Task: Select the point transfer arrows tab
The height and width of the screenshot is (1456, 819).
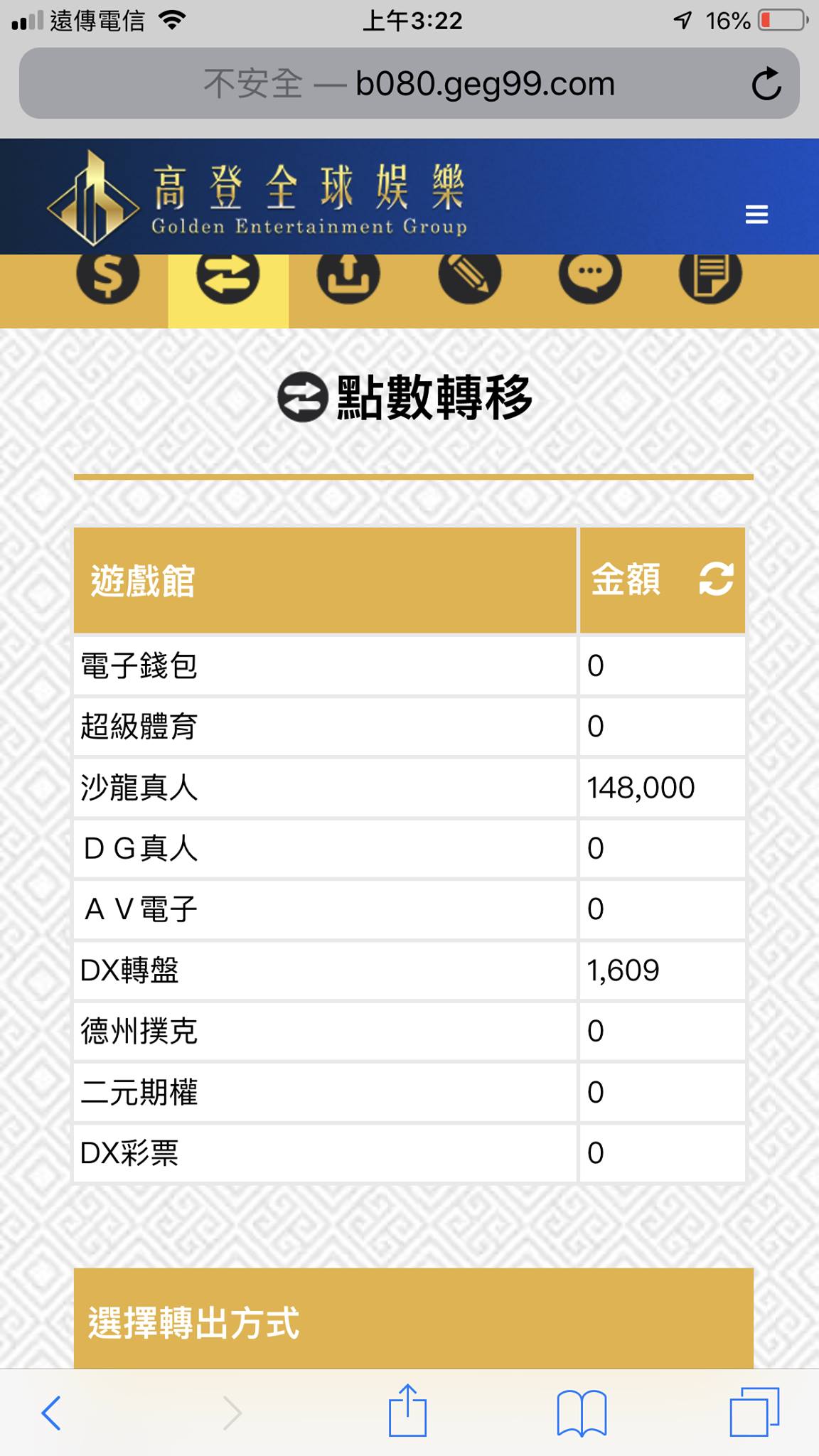Action: click(x=228, y=276)
